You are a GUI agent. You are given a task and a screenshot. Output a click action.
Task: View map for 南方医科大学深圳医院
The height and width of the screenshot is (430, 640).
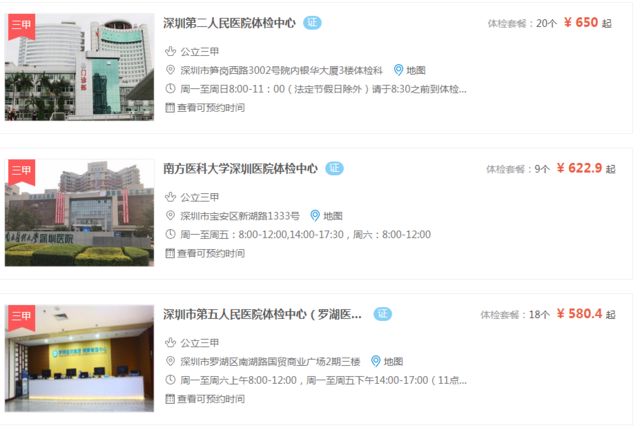[326, 216]
